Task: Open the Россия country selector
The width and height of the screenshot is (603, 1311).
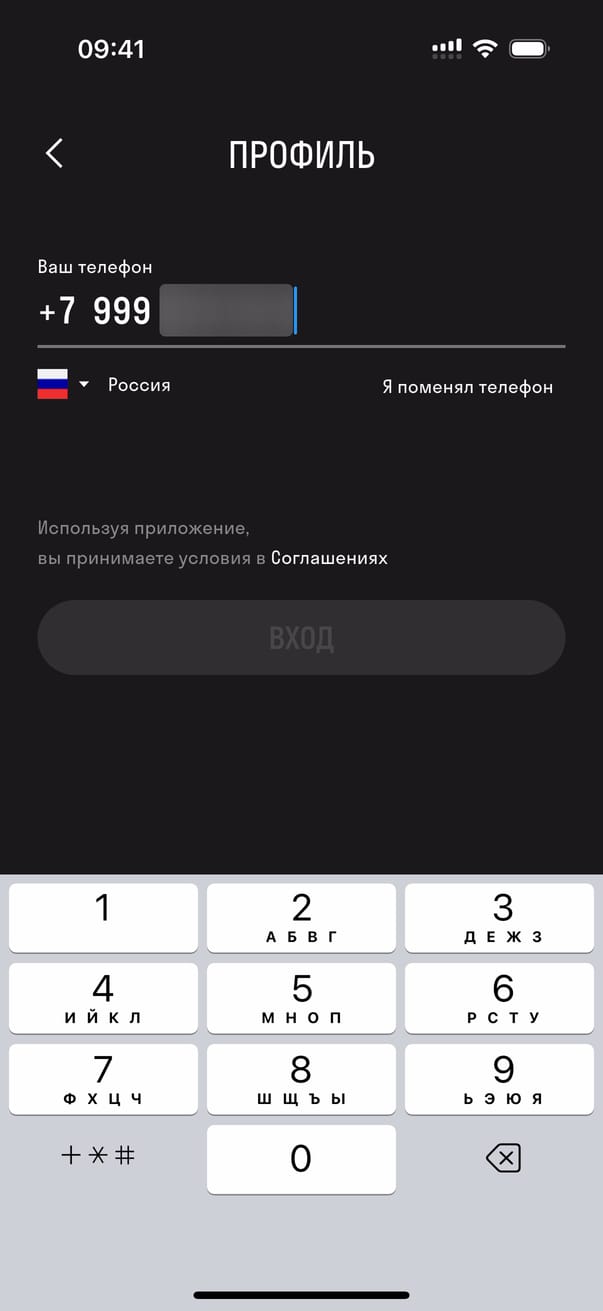Action: point(104,385)
